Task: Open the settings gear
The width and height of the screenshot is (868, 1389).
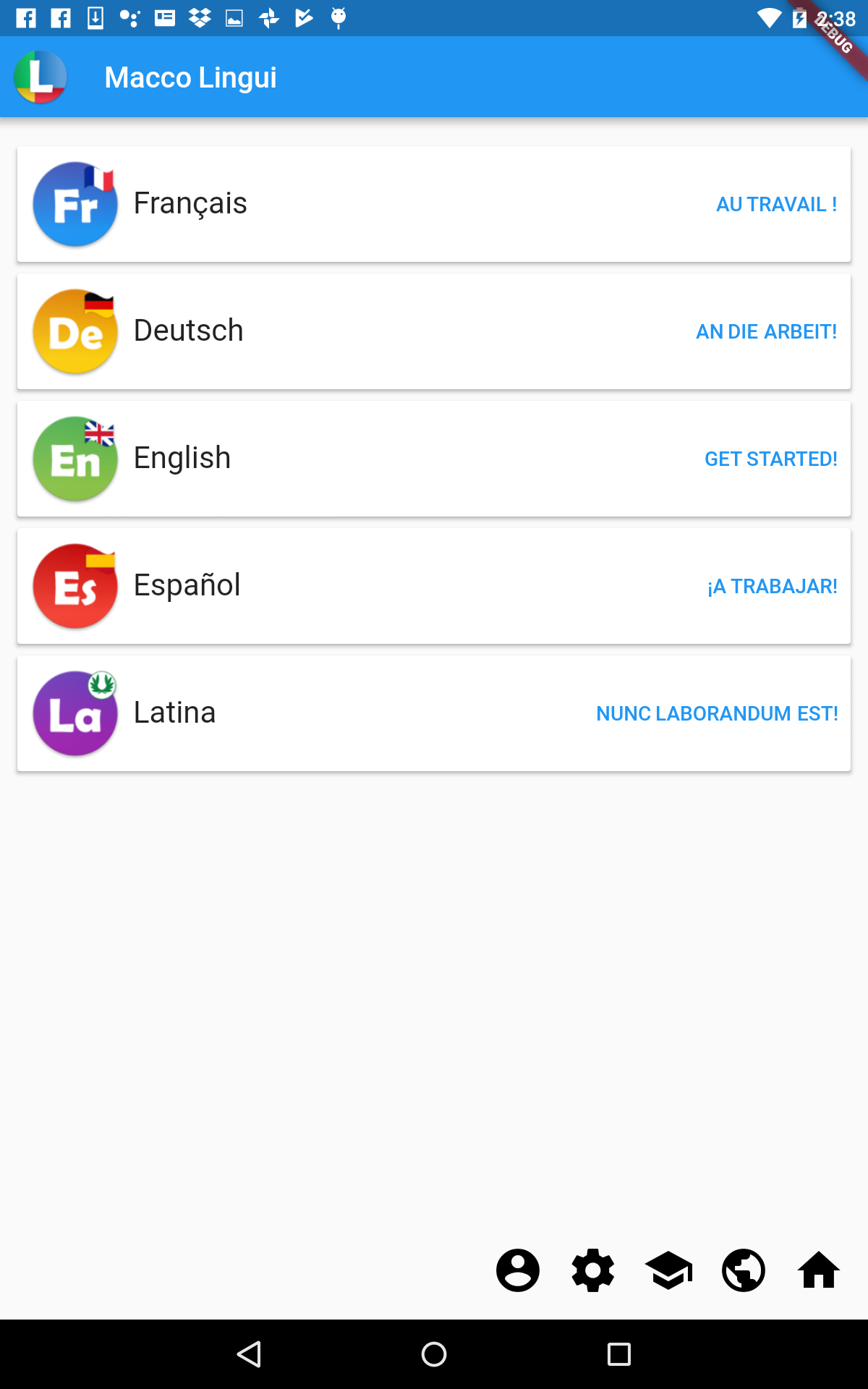Action: pos(593,1270)
